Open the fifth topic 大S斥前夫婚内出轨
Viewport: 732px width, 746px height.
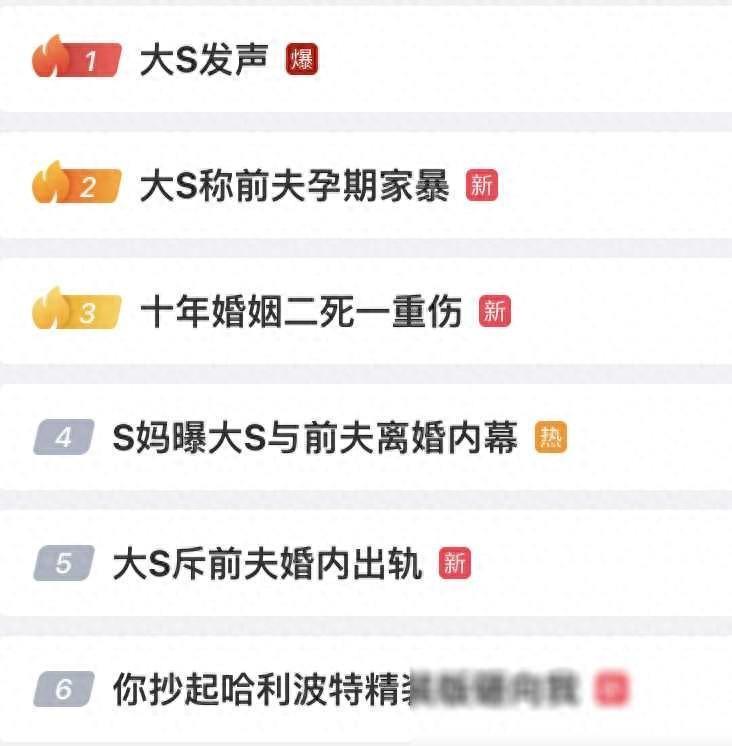tap(268, 564)
